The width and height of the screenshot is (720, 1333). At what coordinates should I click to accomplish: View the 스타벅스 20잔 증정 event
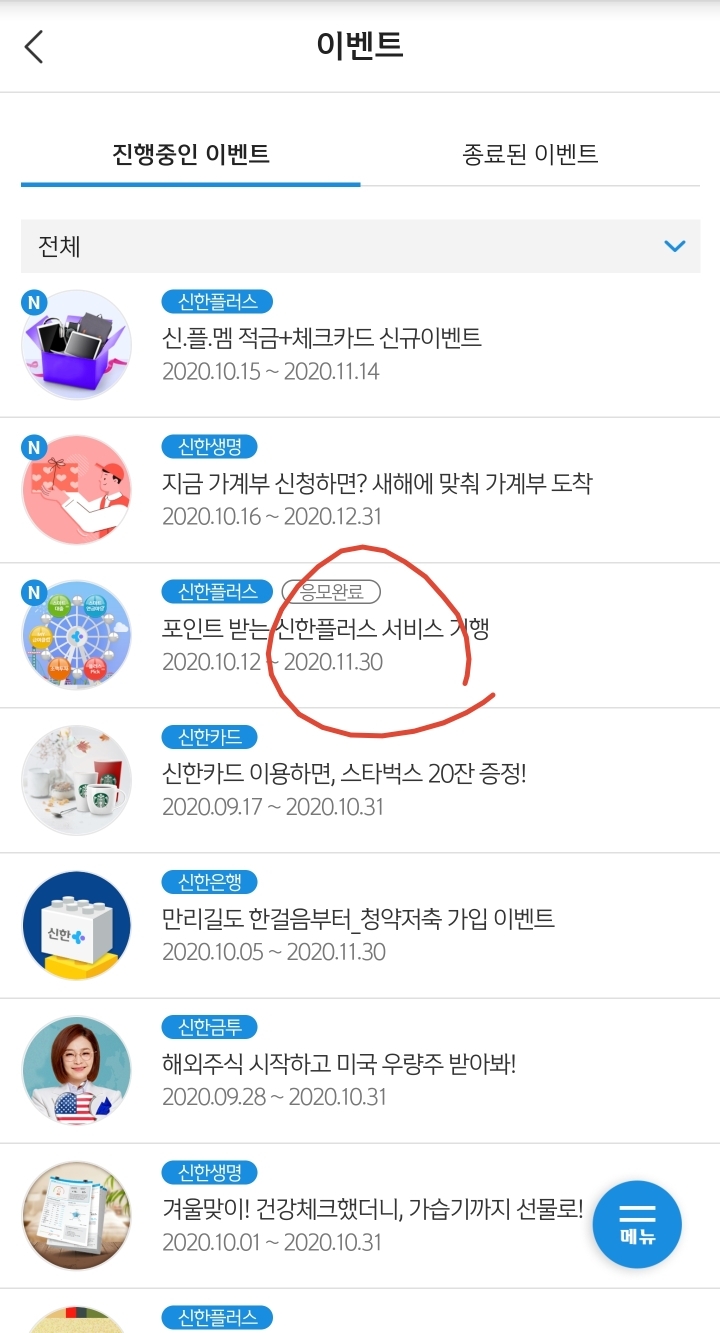point(343,774)
